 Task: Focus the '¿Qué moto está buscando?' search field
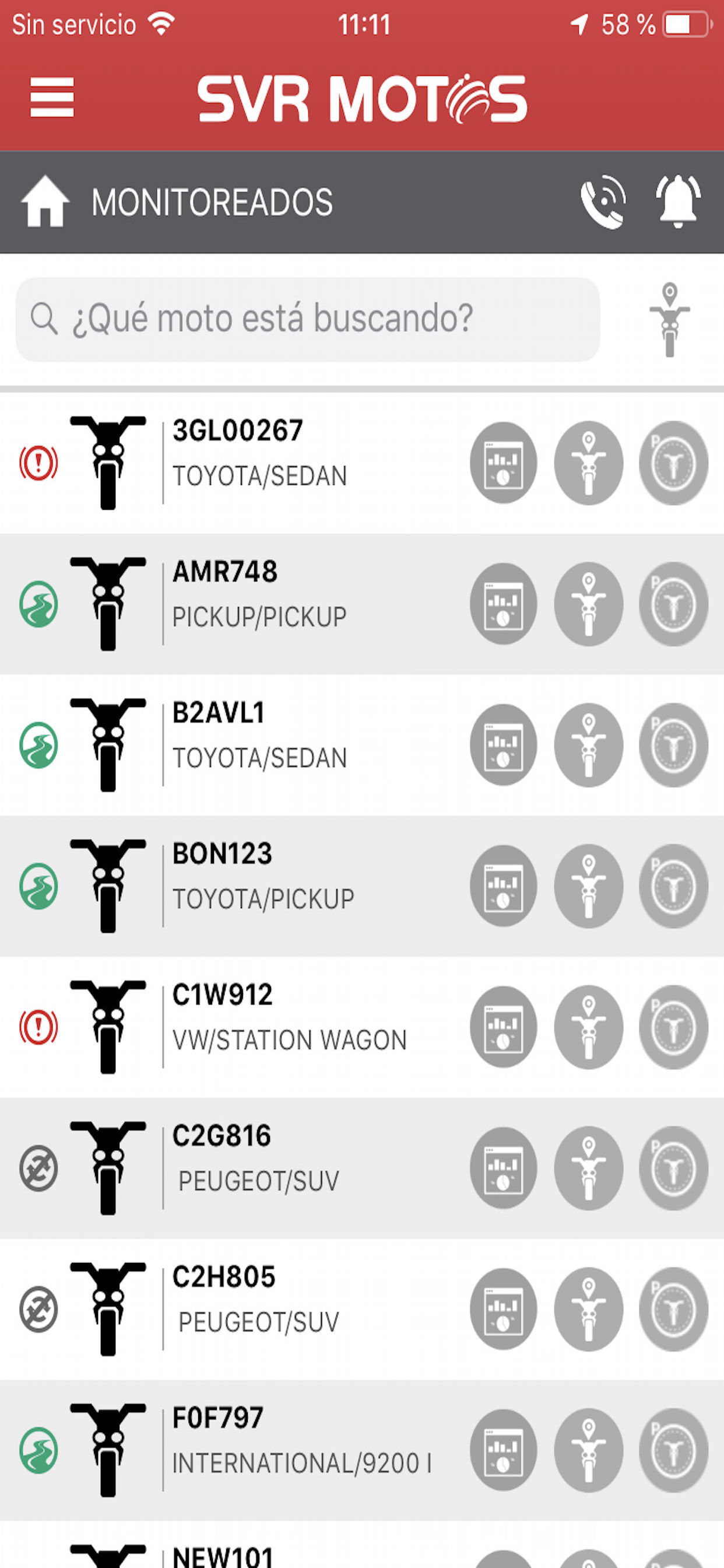point(307,320)
